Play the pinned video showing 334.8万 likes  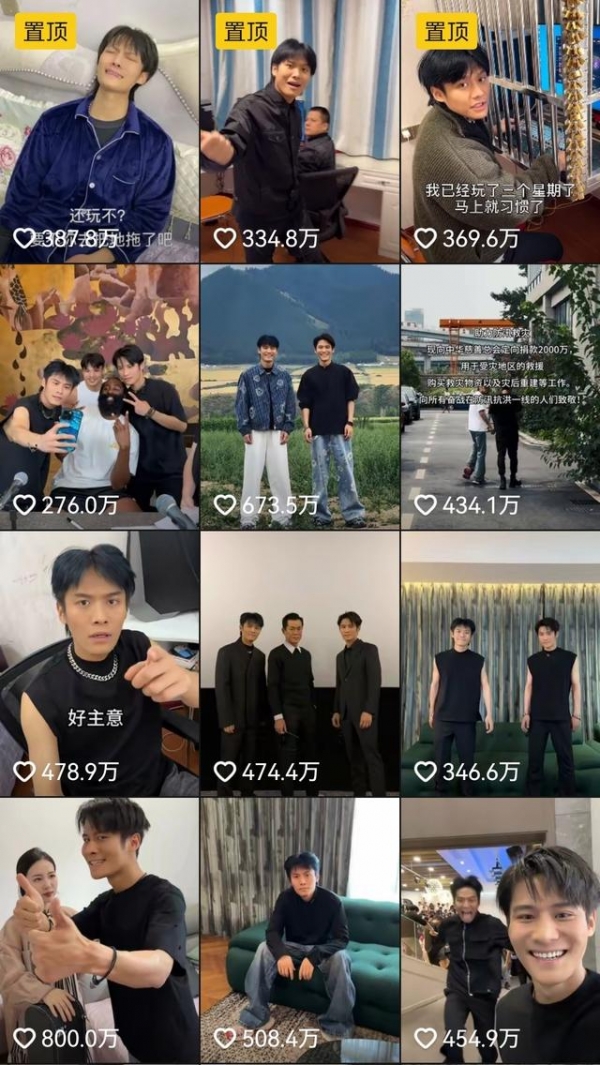pos(300,130)
